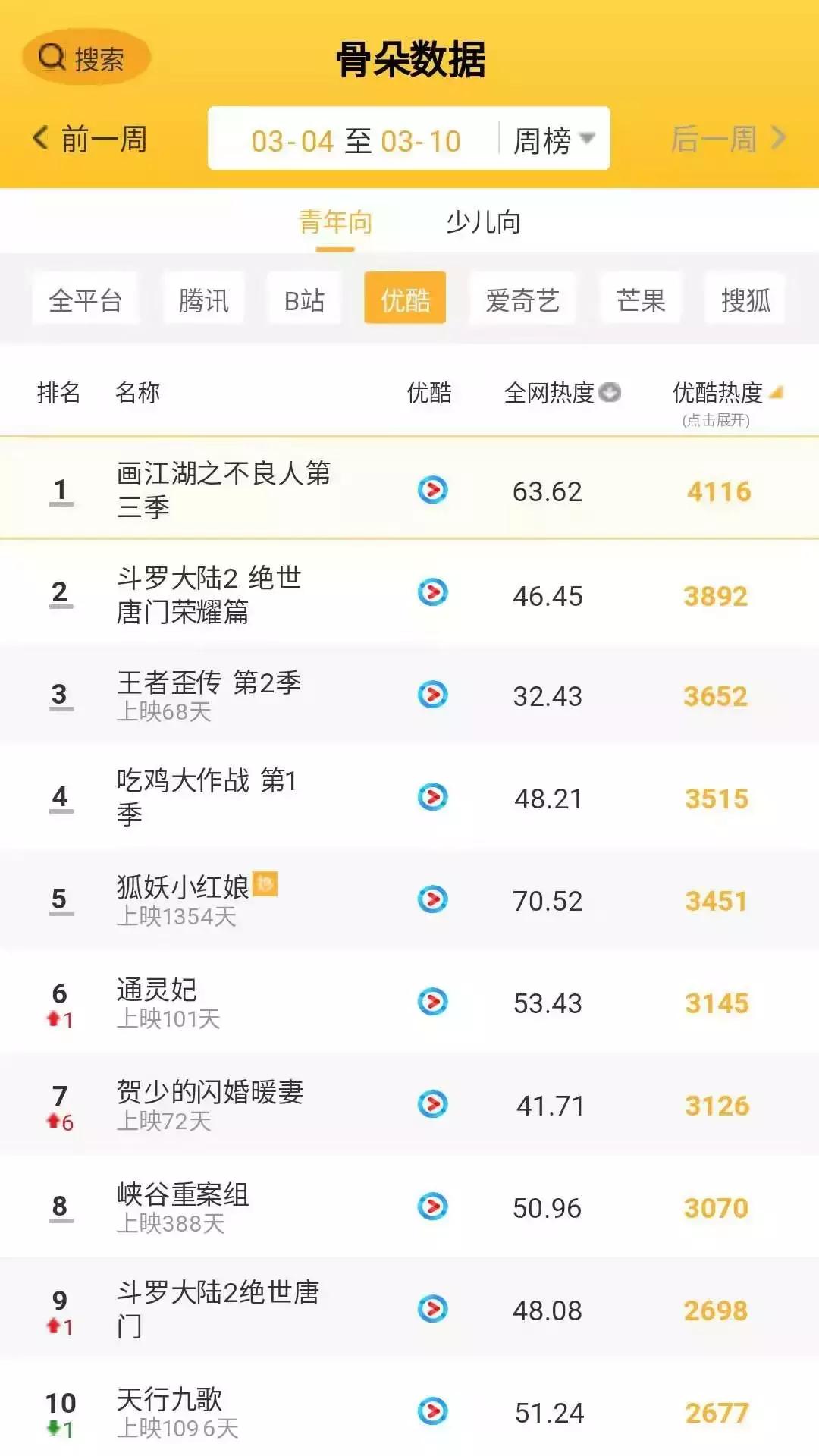The width and height of the screenshot is (819, 1456).
Task: Open the search magnifier icon
Action: [50, 55]
